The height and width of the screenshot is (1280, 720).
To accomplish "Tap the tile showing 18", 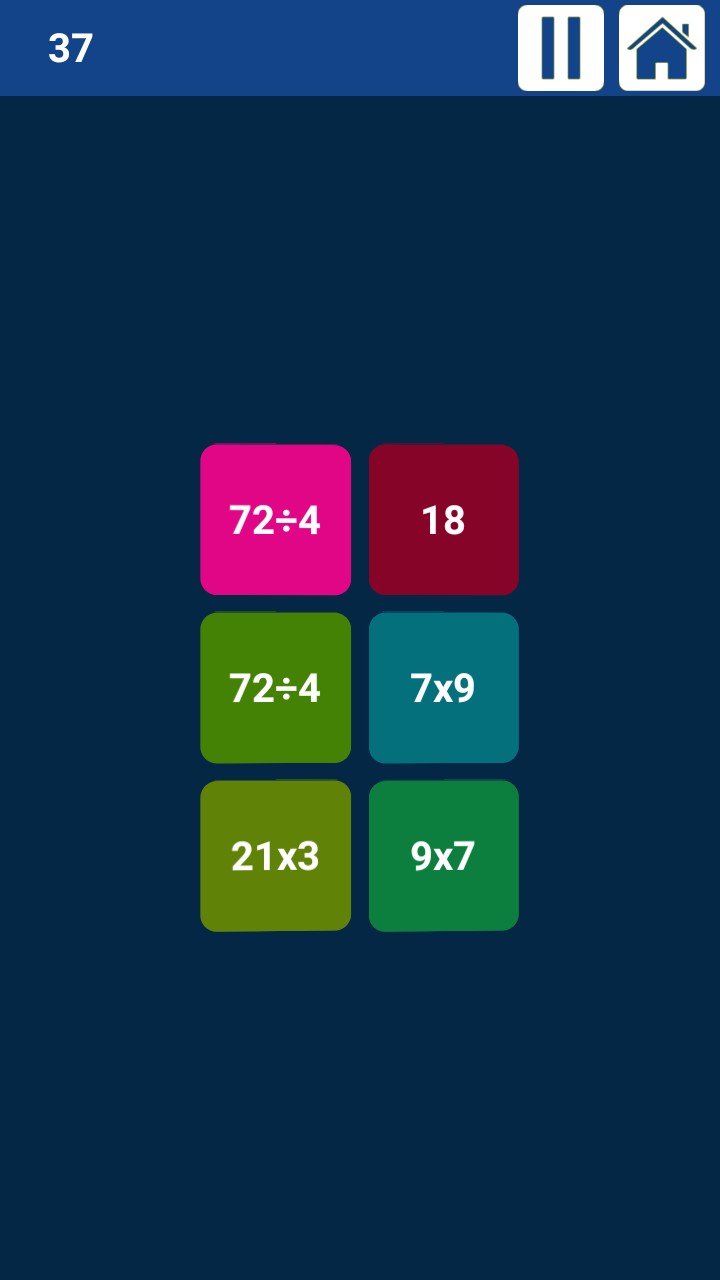I will (443, 520).
